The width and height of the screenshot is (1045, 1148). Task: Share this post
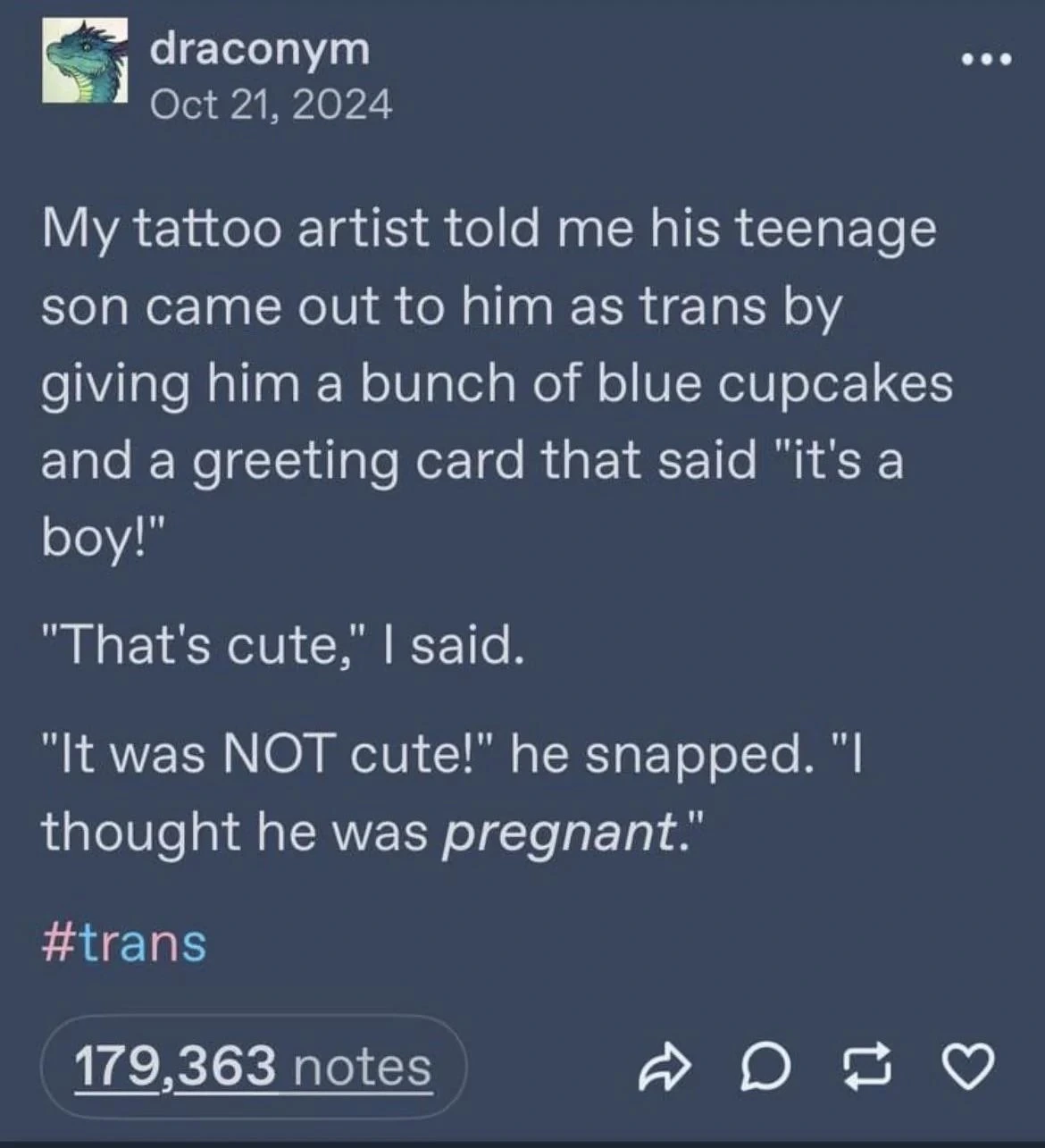(x=665, y=1067)
